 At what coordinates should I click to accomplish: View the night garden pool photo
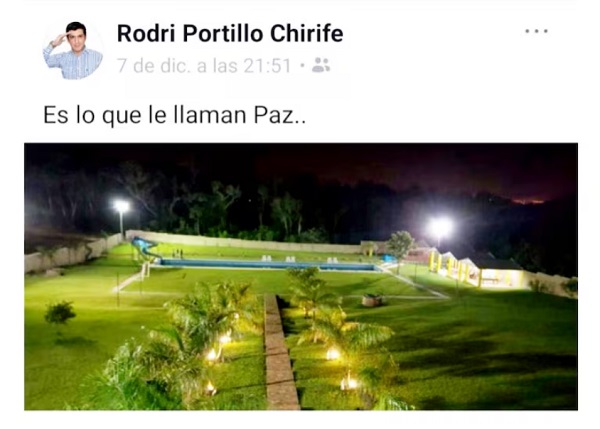[x=300, y=276]
